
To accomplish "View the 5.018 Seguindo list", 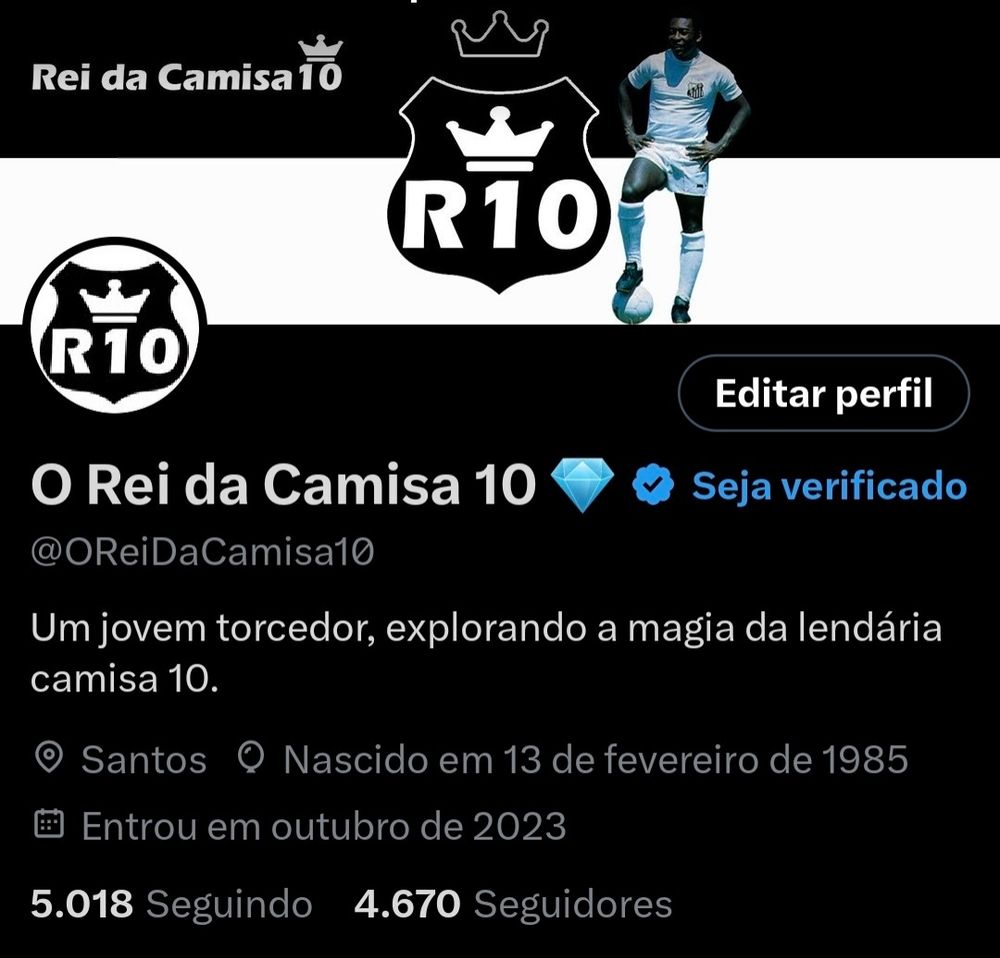I will click(171, 904).
